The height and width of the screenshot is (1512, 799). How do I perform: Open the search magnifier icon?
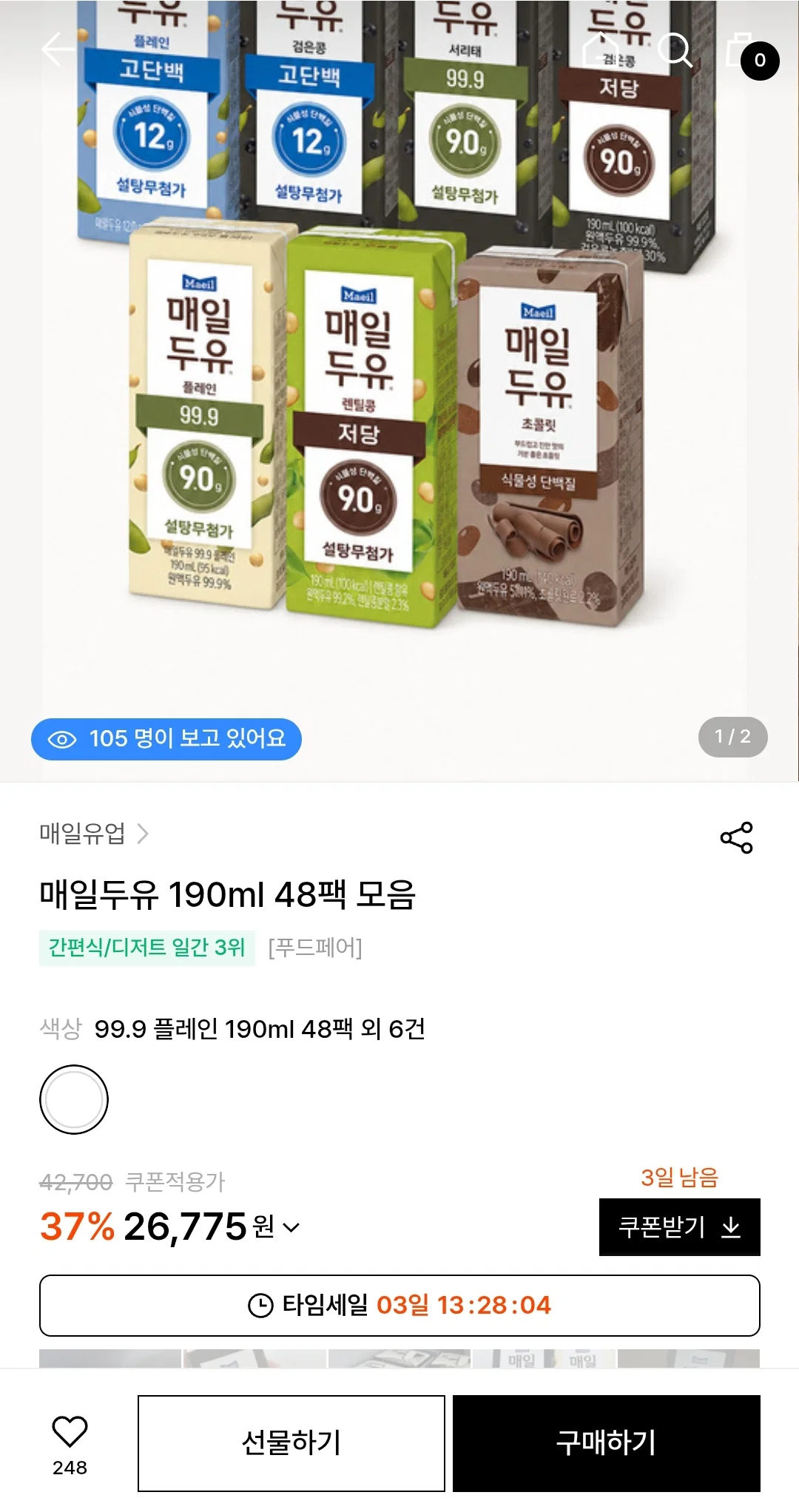click(x=675, y=50)
